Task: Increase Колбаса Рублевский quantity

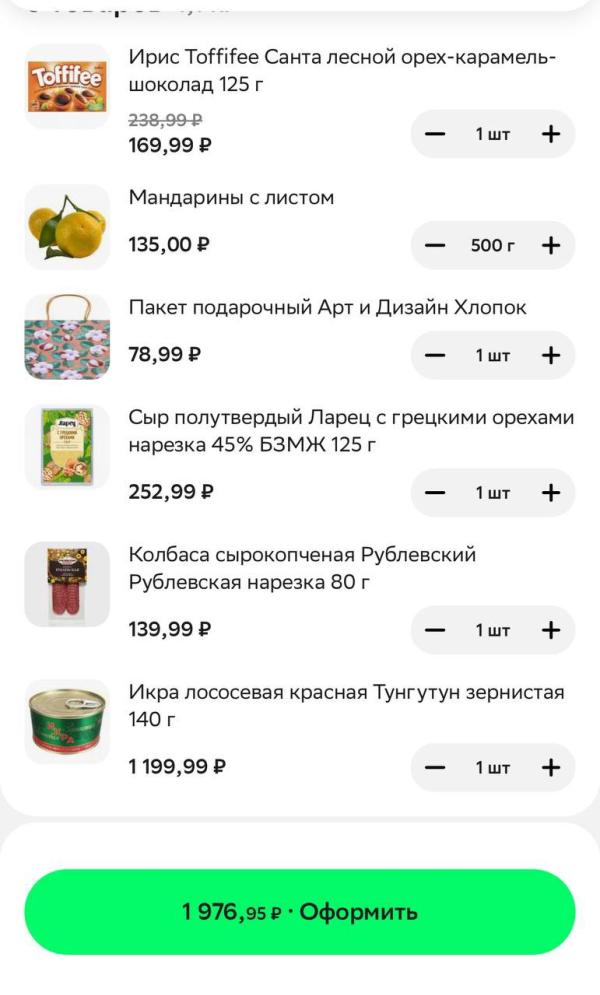Action: tap(550, 630)
